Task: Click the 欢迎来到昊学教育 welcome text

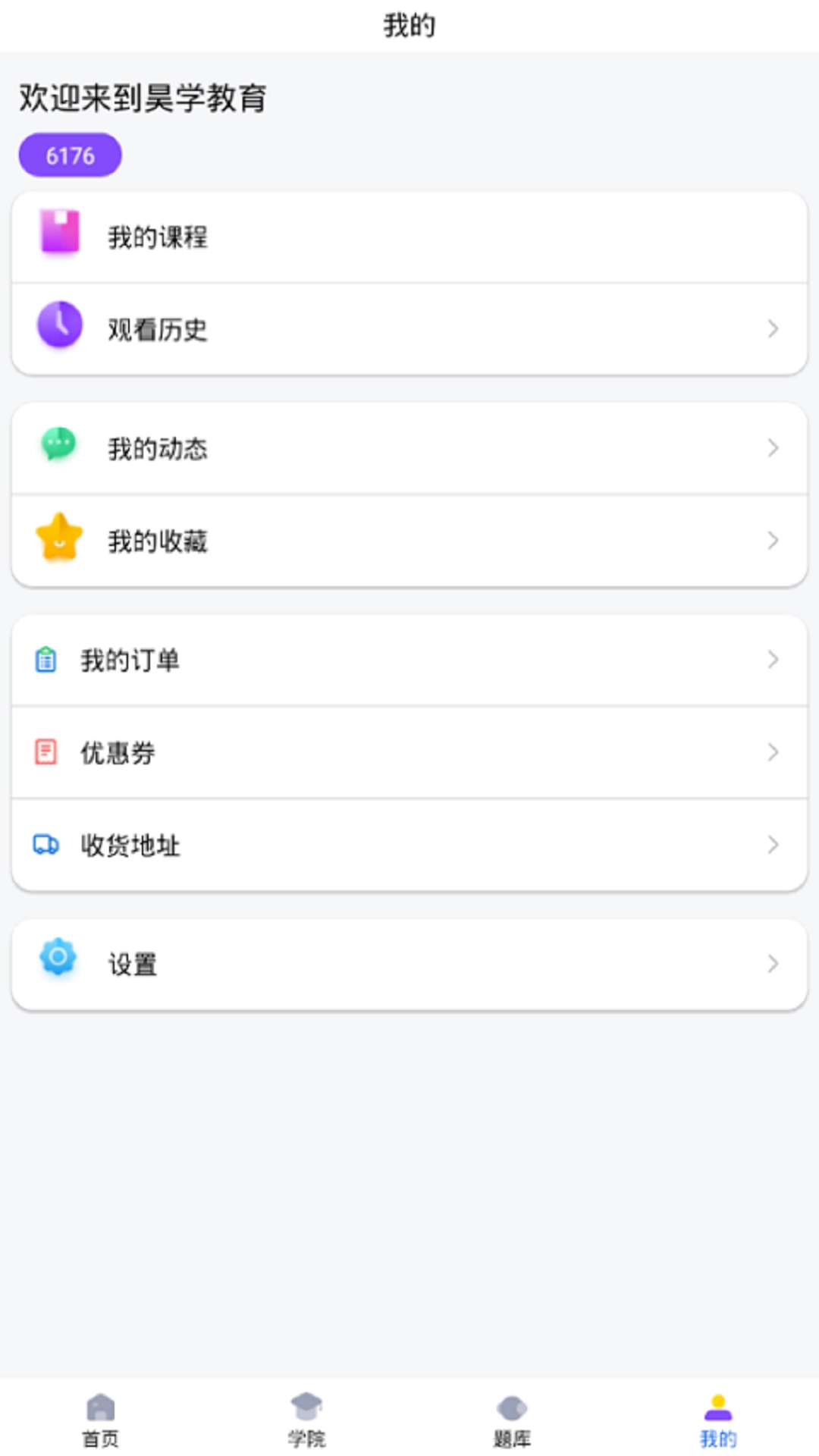Action: (143, 97)
